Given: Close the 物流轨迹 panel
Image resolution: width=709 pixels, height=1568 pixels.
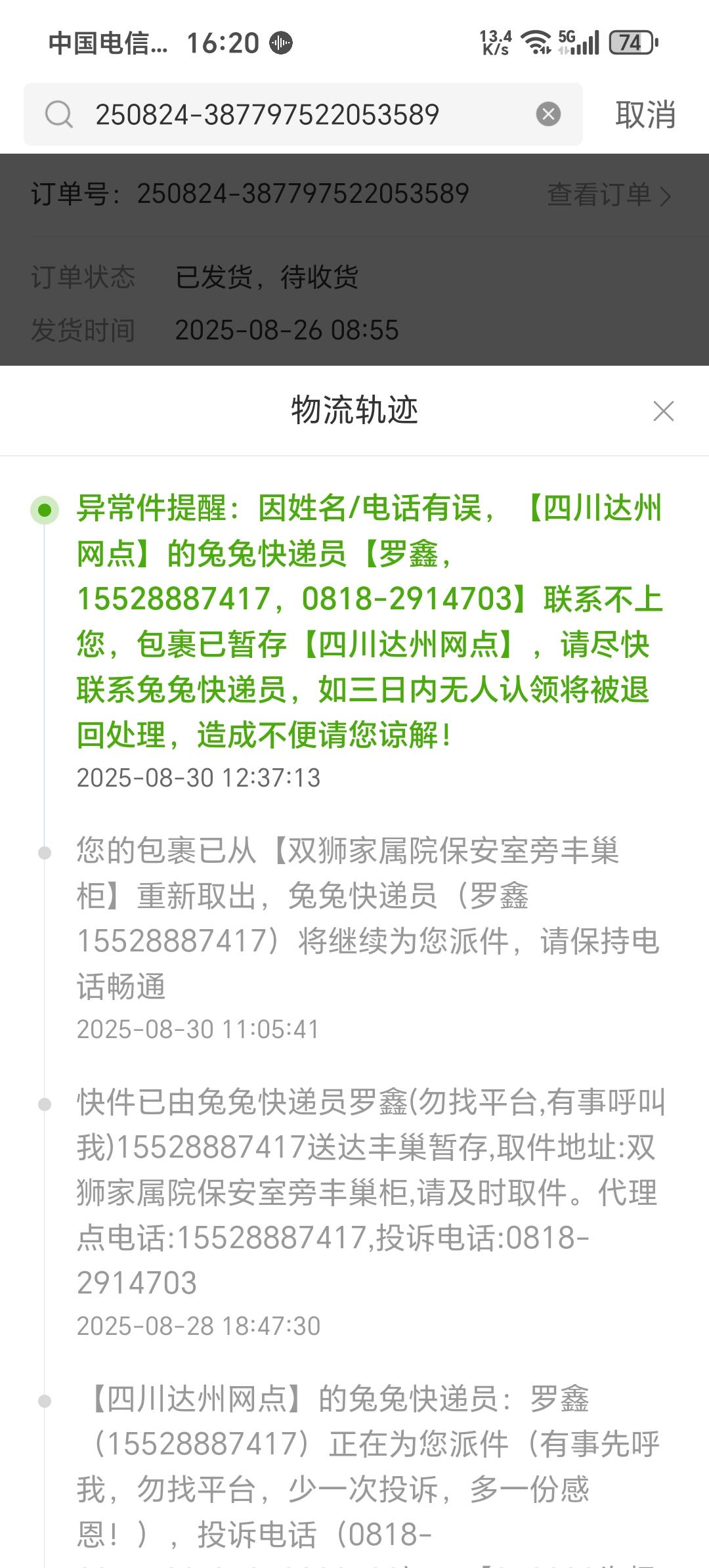Looking at the screenshot, I should 664,411.
